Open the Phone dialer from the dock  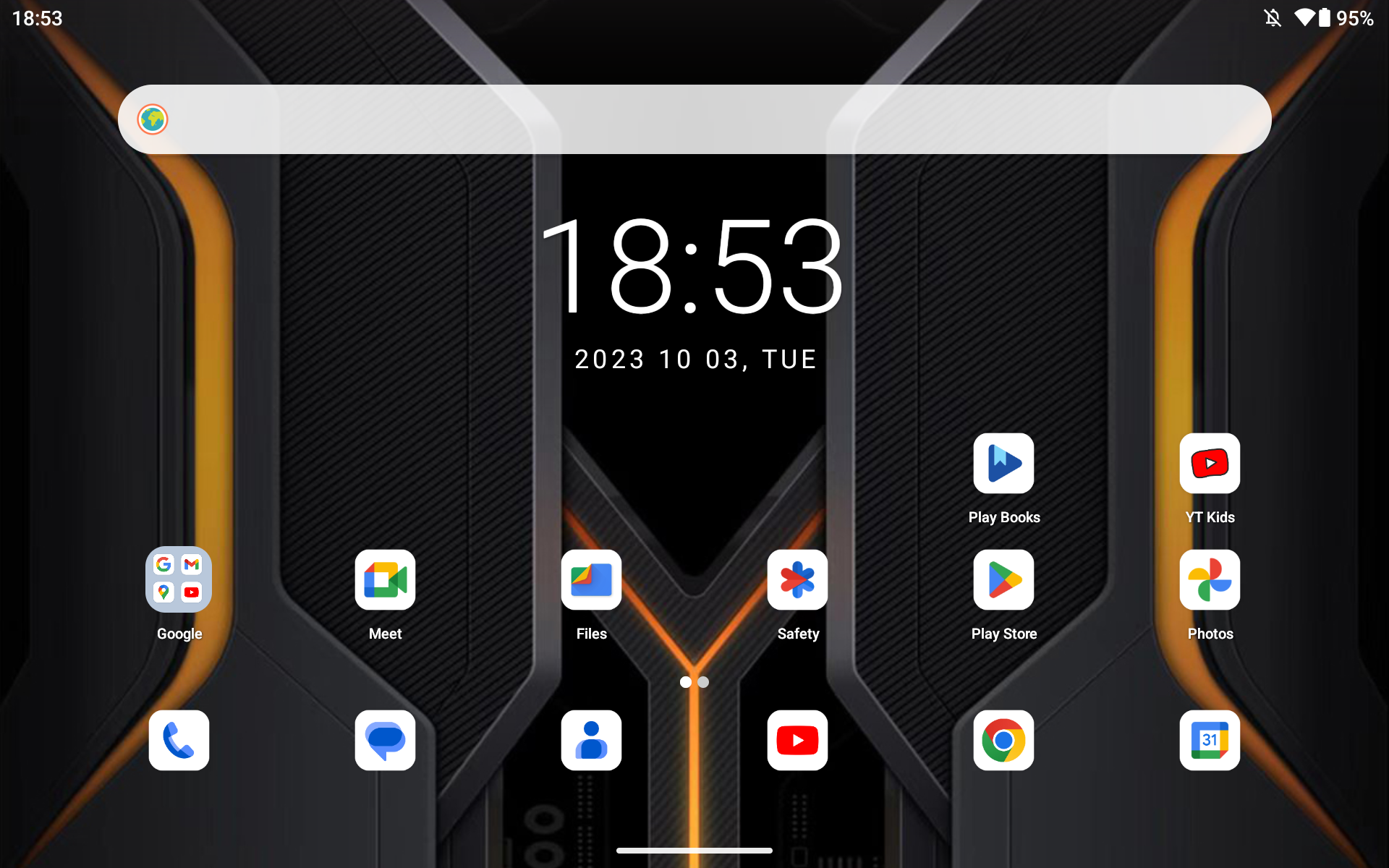coord(179,740)
